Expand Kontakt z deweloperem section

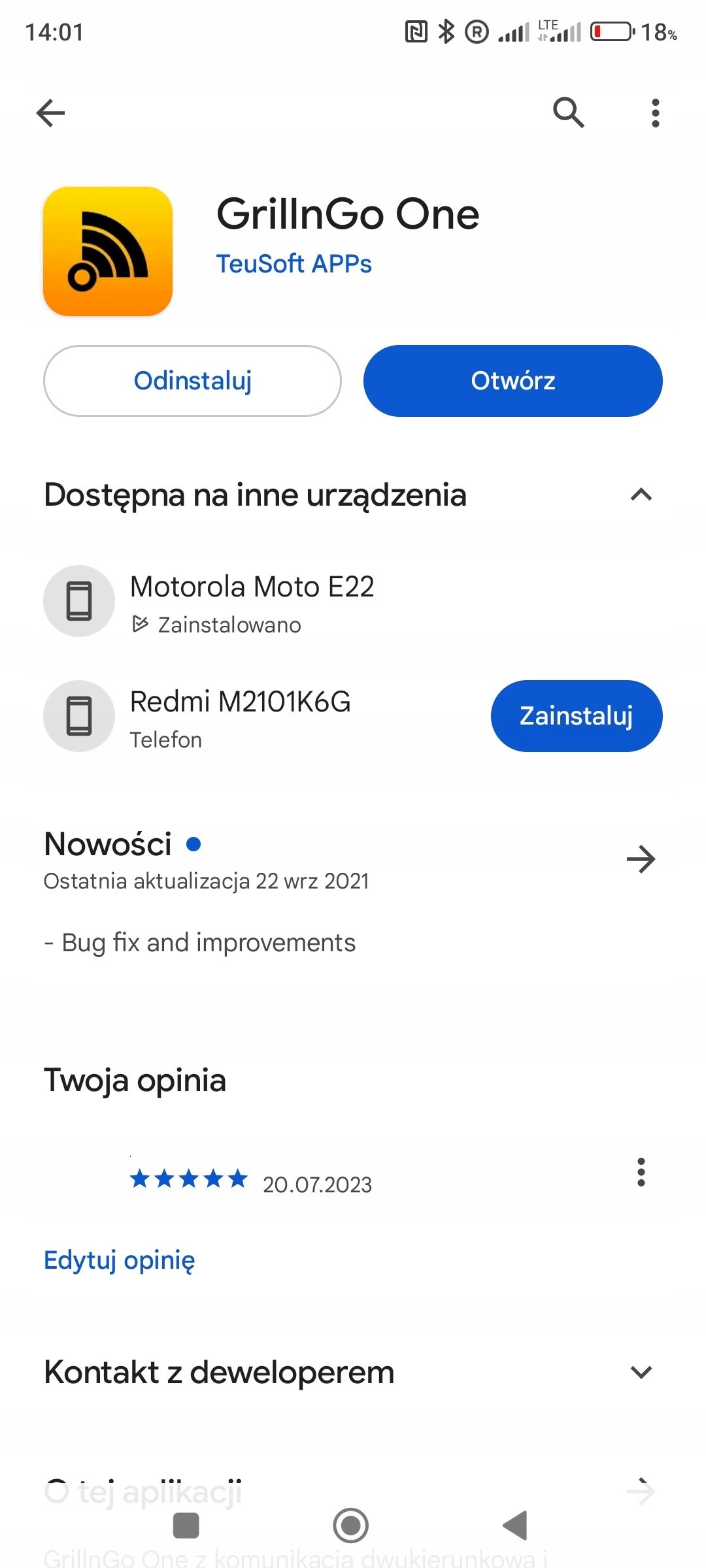[x=641, y=1372]
